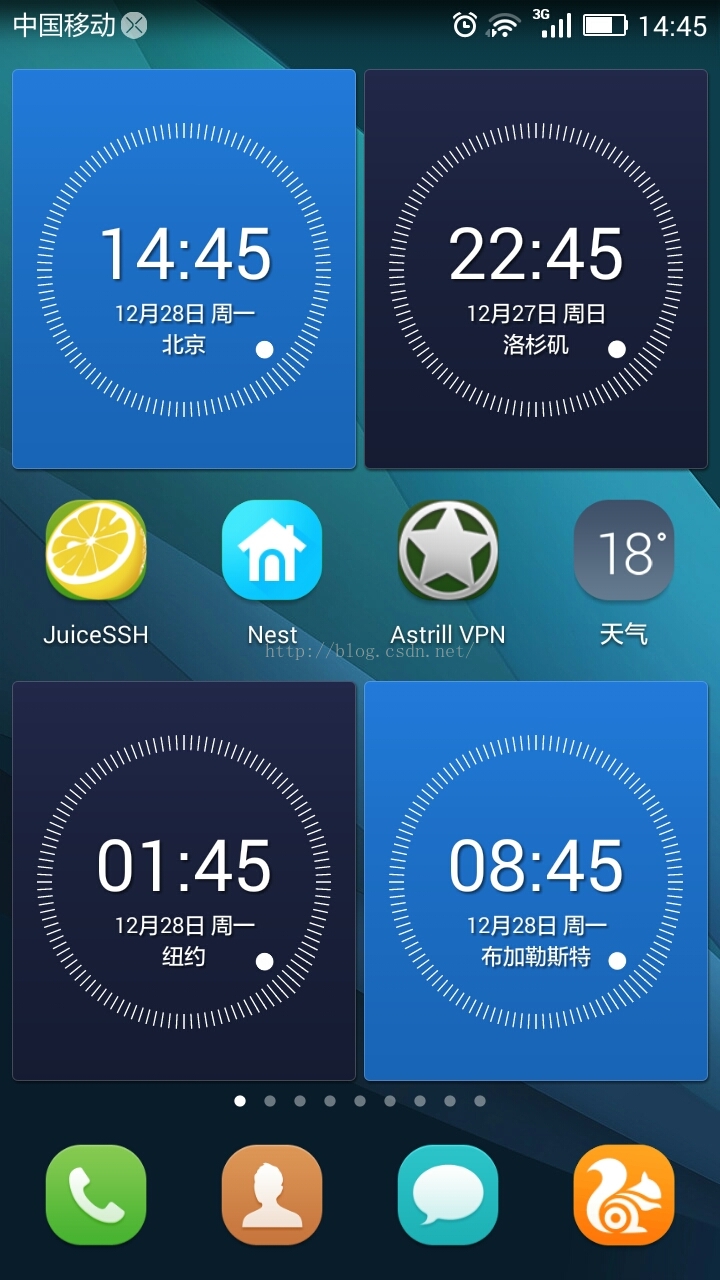
Task: Open the green phone dialer app
Action: [x=96, y=1195]
